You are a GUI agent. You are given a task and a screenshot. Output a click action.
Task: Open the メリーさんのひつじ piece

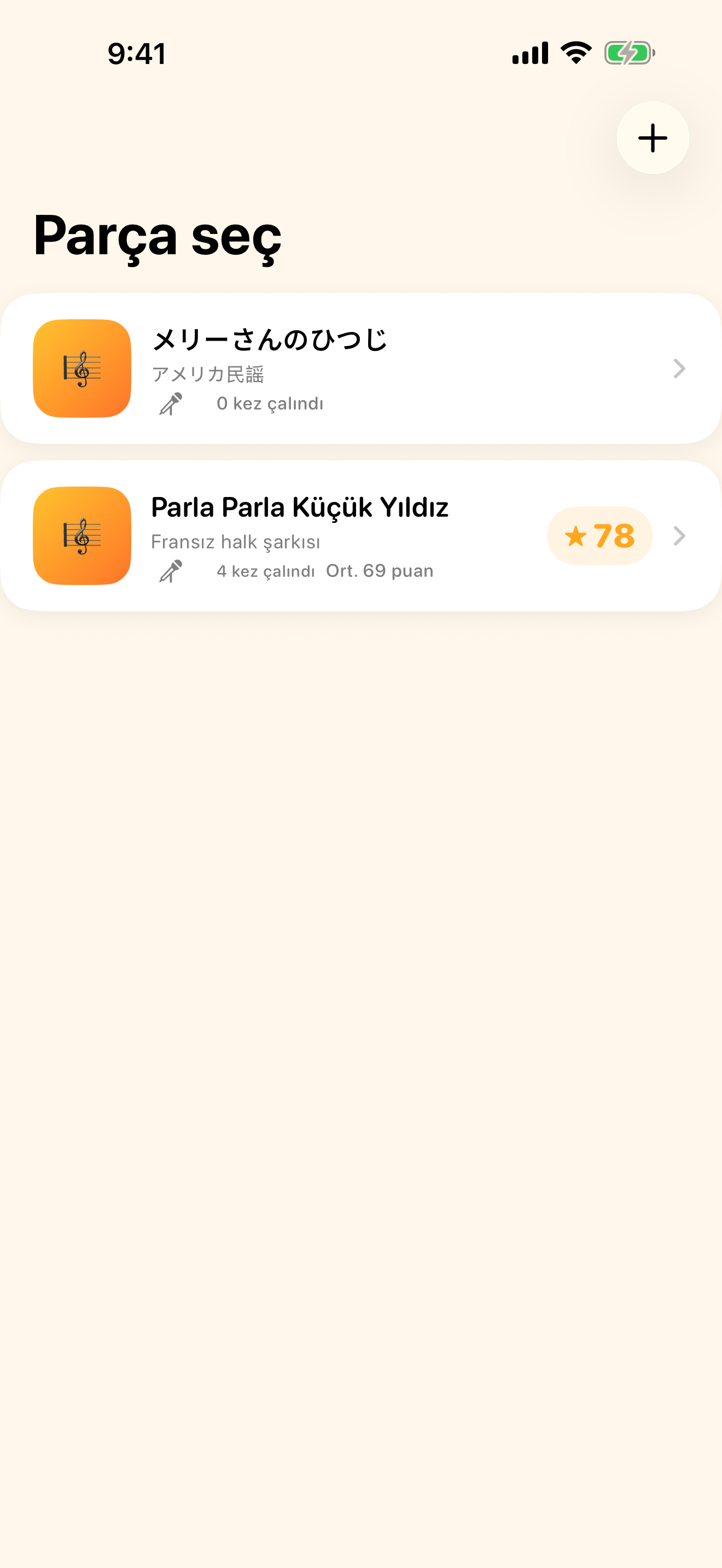coord(361,368)
